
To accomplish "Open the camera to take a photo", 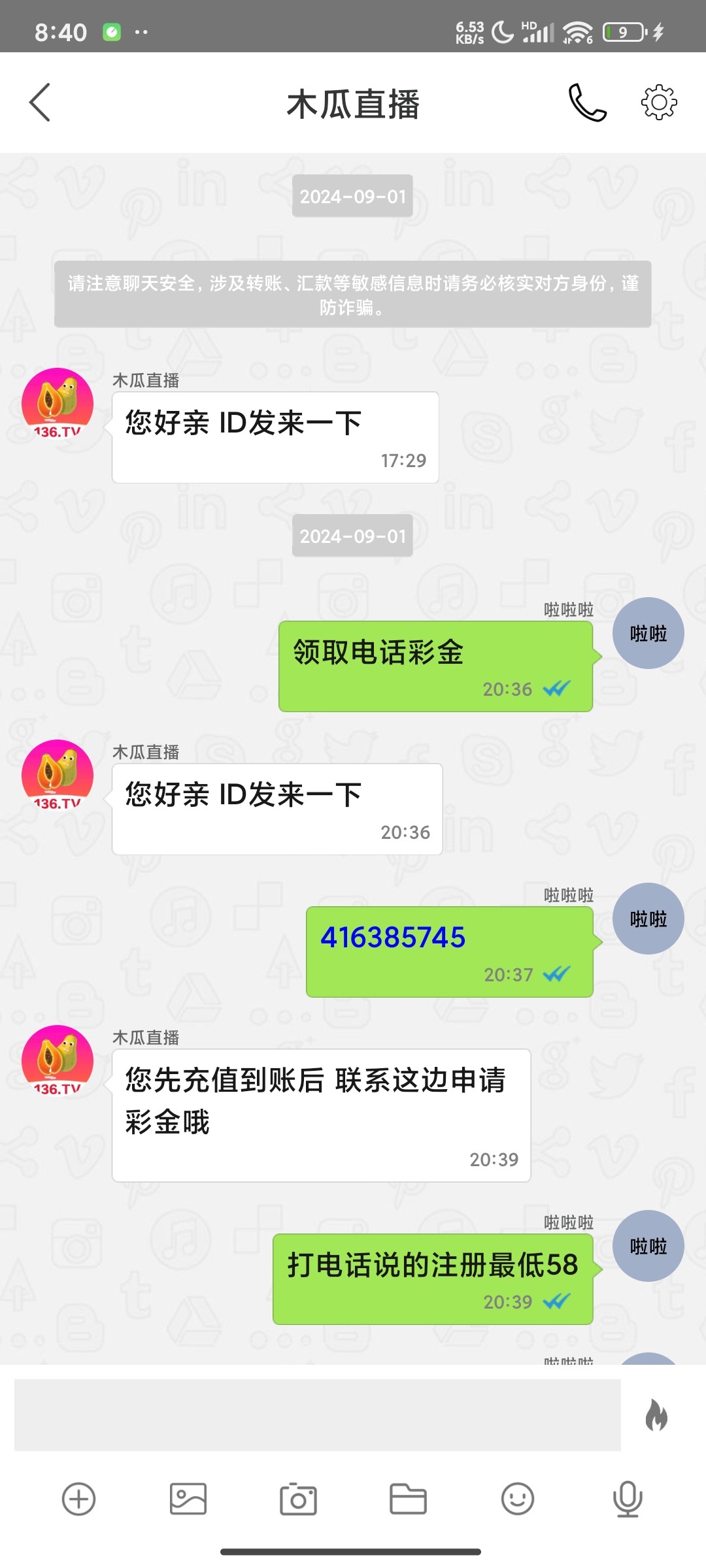I will (298, 1499).
